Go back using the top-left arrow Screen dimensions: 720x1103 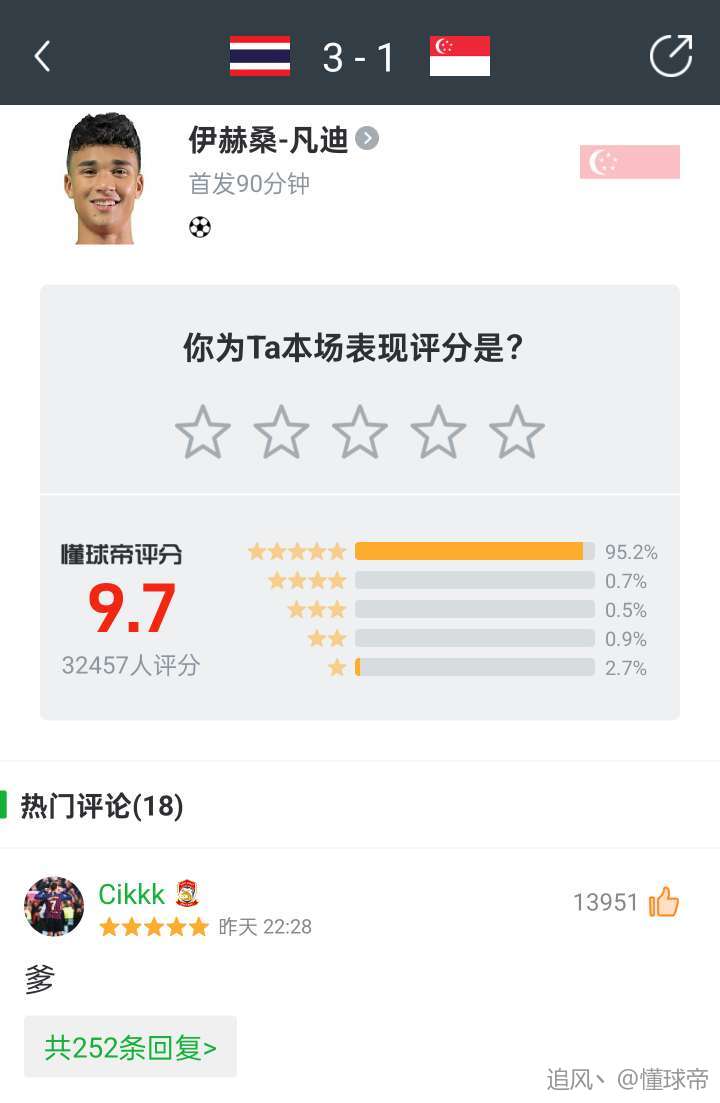click(42, 56)
